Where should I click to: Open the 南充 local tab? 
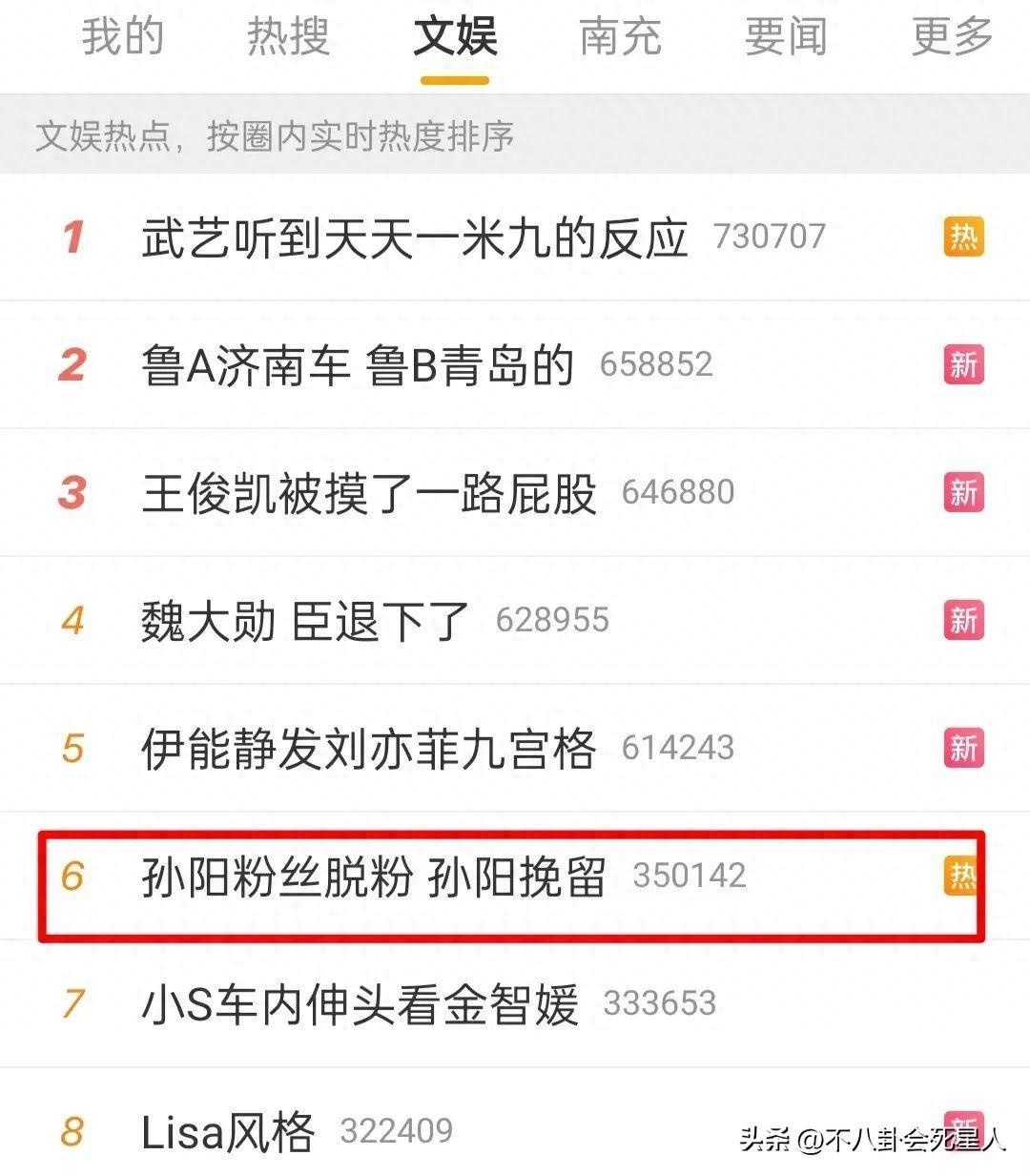pyautogui.click(x=620, y=37)
